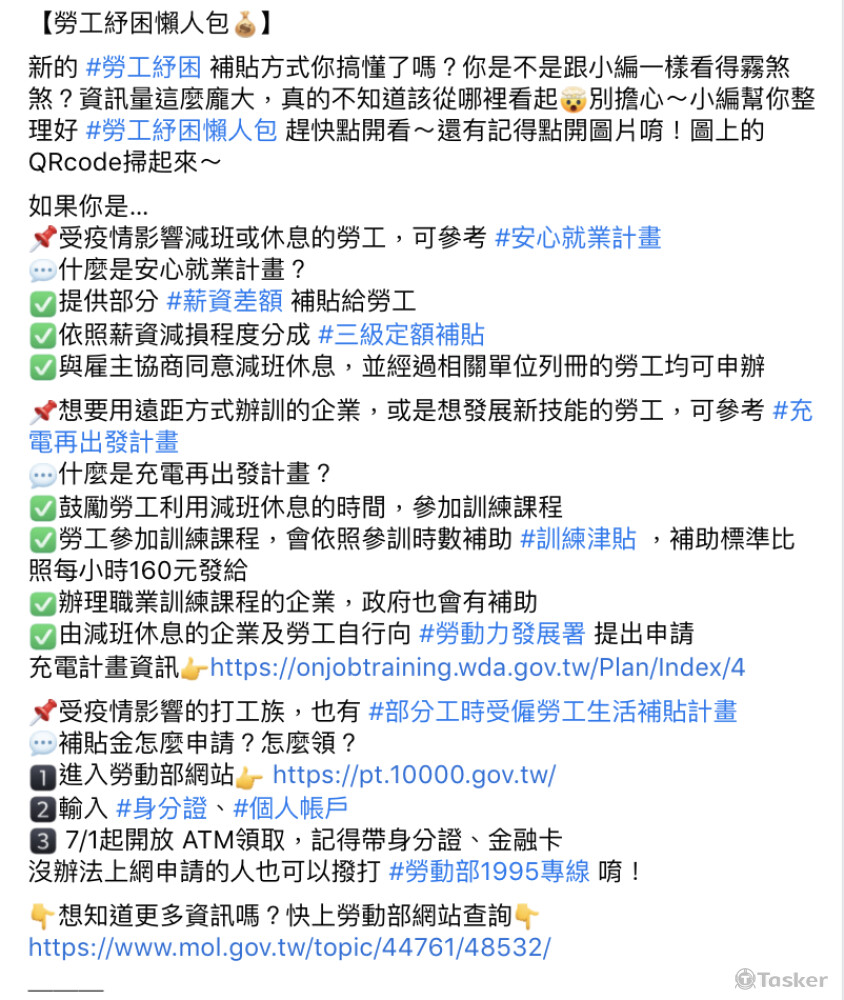Open the #薪資差額 hashtag

coord(225,301)
